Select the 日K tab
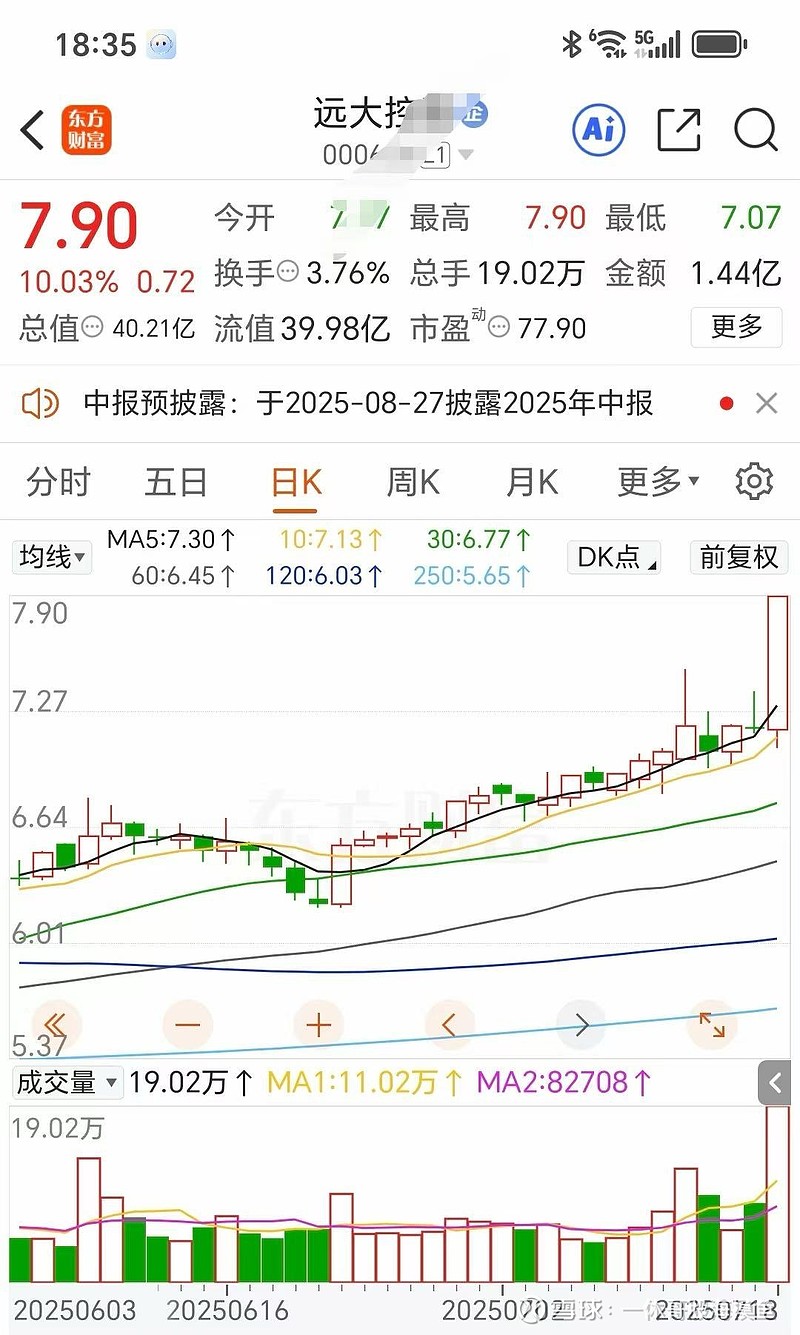Screen dimensions: 800x1335 (x=296, y=482)
